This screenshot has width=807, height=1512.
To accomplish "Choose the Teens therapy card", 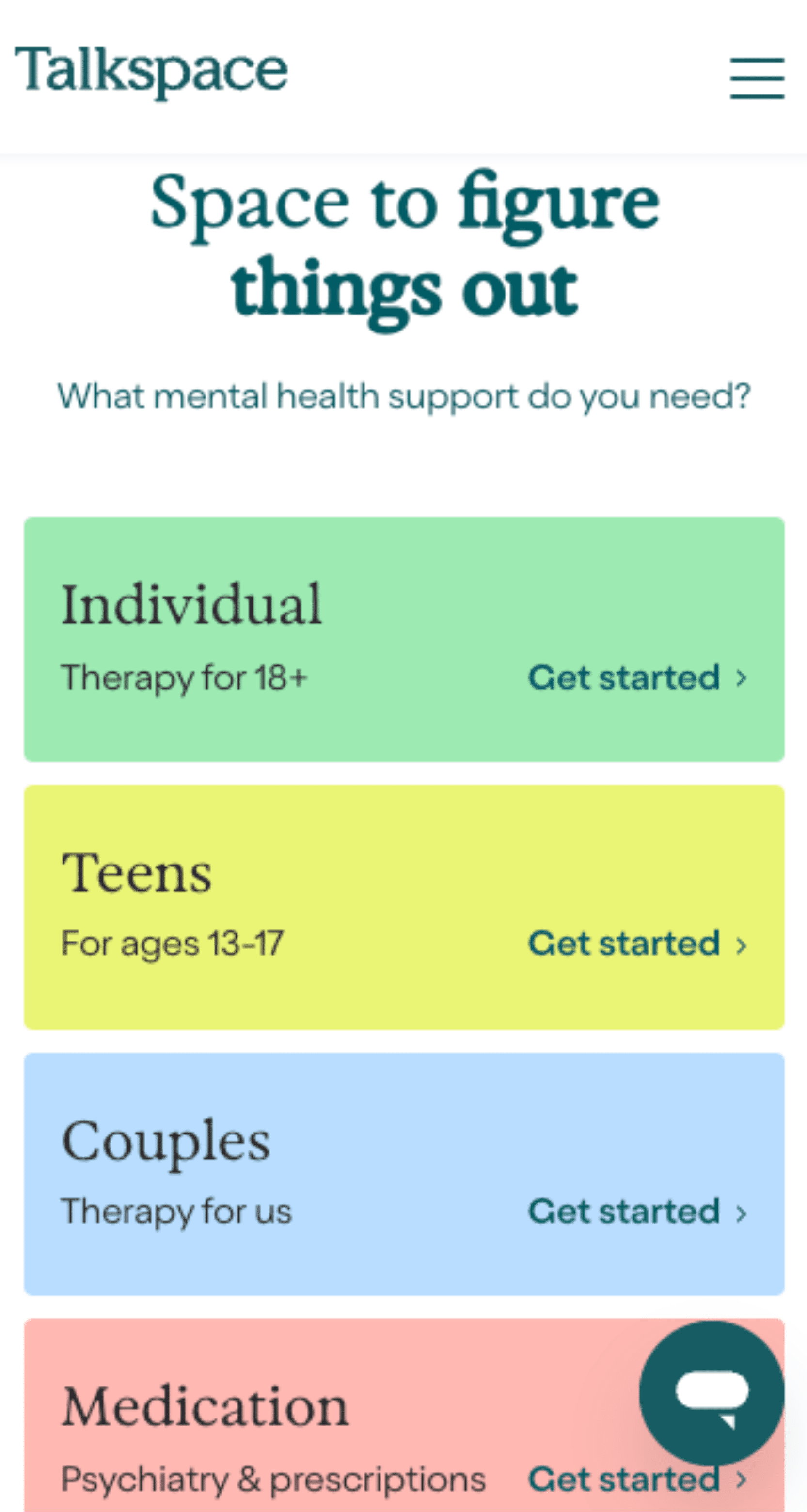I will pyautogui.click(x=404, y=907).
